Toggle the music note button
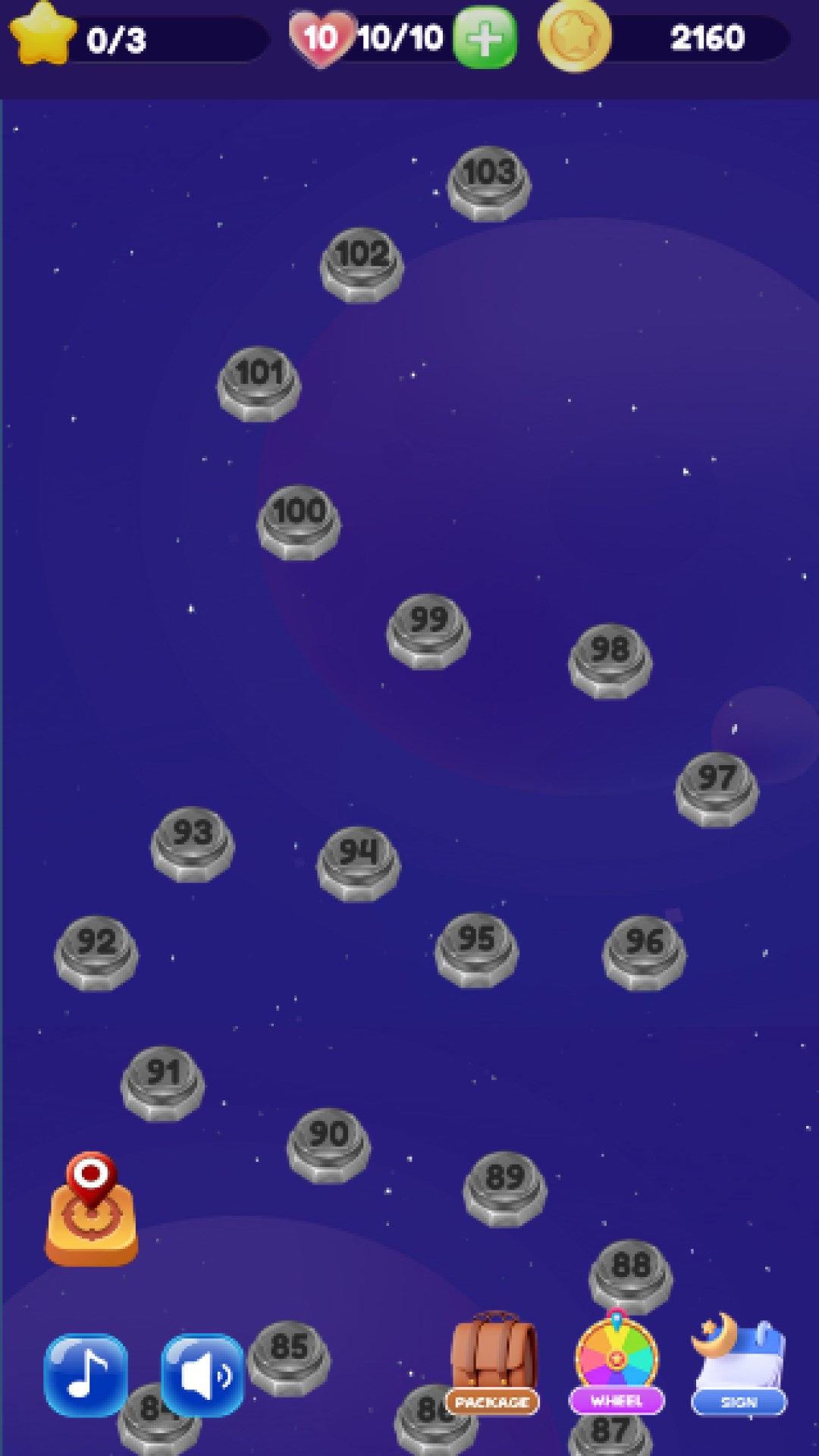The image size is (819, 1456). click(x=86, y=1375)
